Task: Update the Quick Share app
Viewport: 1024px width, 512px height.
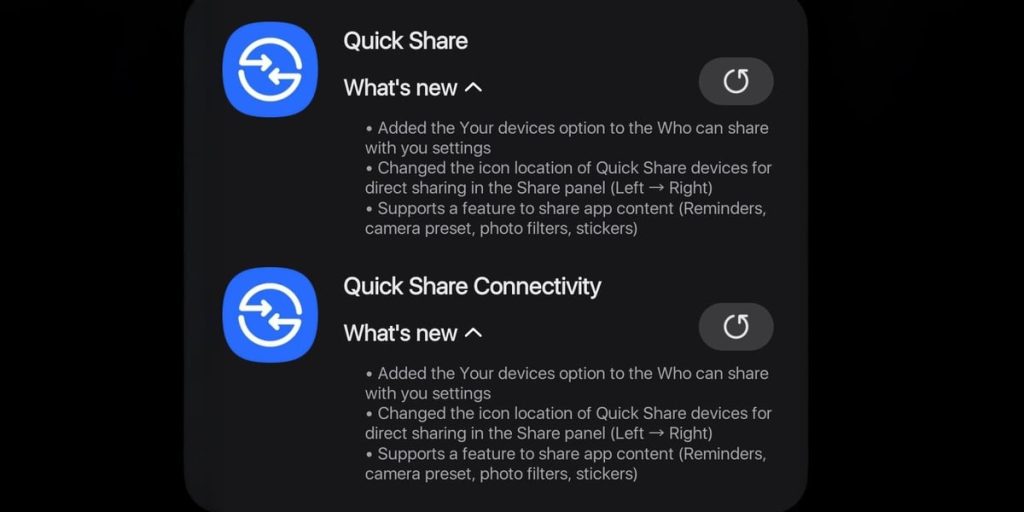Action: (x=736, y=81)
